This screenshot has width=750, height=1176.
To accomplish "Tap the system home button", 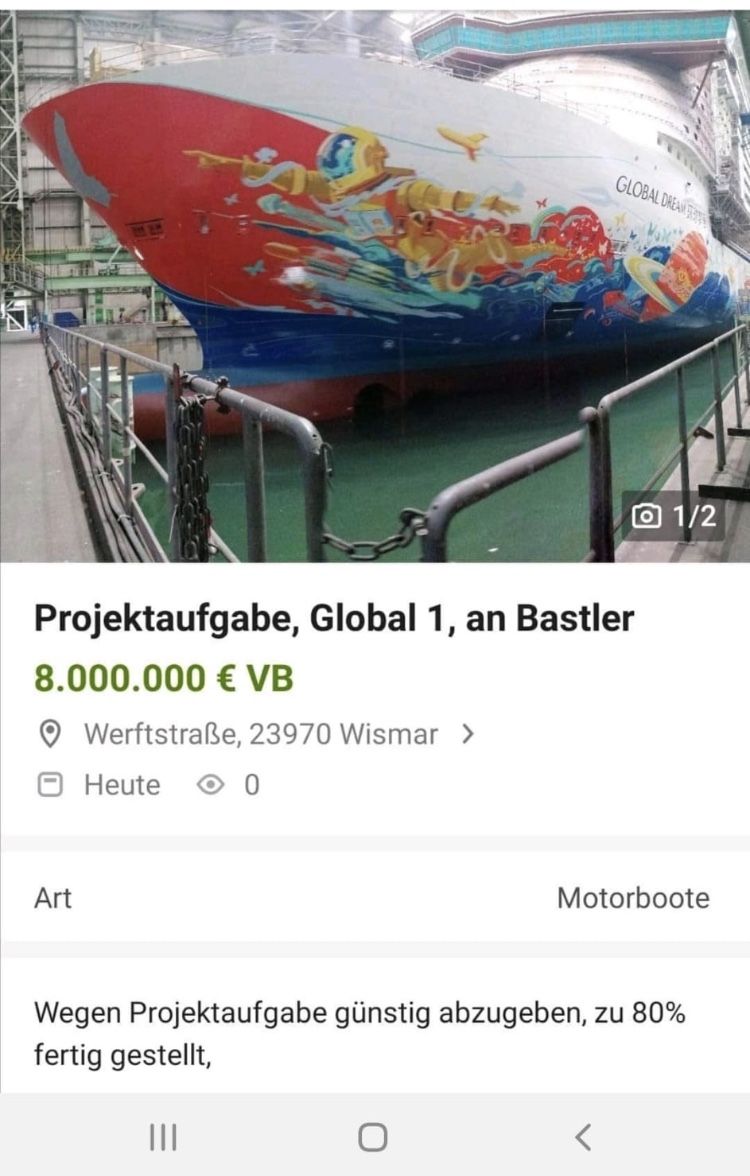I will (373, 1137).
